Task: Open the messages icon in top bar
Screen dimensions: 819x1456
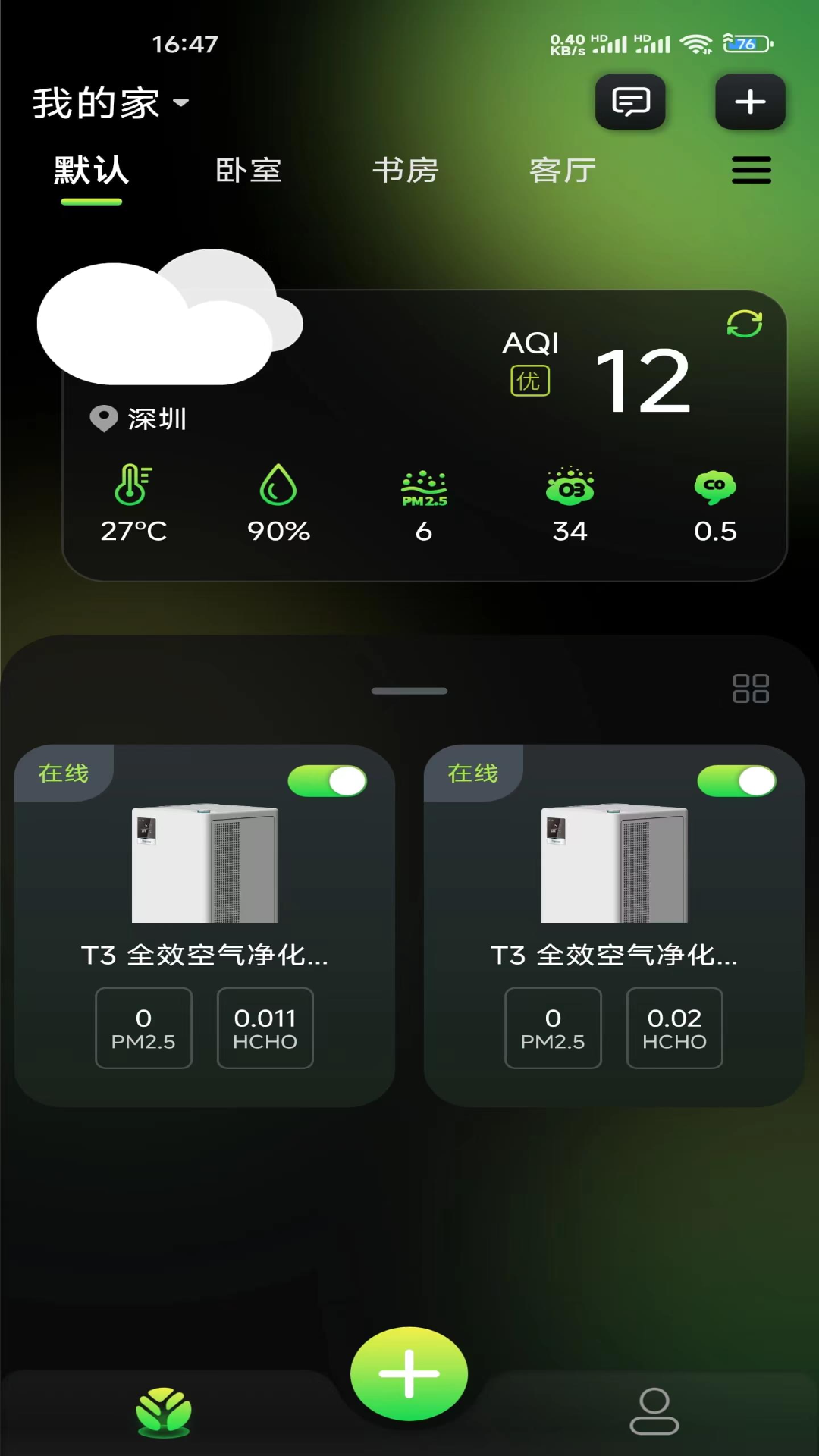Action: click(630, 102)
